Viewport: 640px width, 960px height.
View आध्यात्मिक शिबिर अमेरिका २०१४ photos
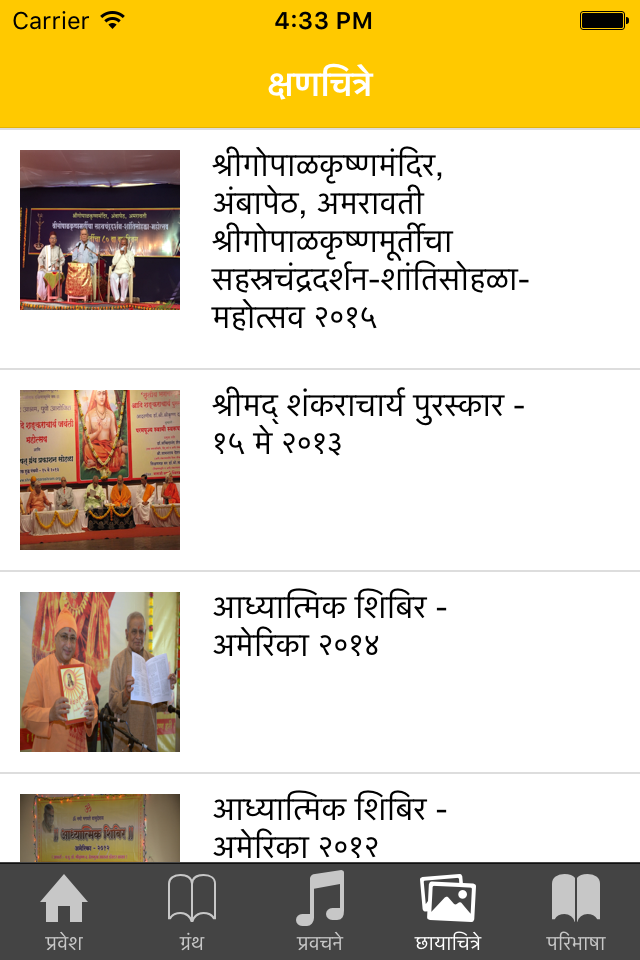pos(320,672)
